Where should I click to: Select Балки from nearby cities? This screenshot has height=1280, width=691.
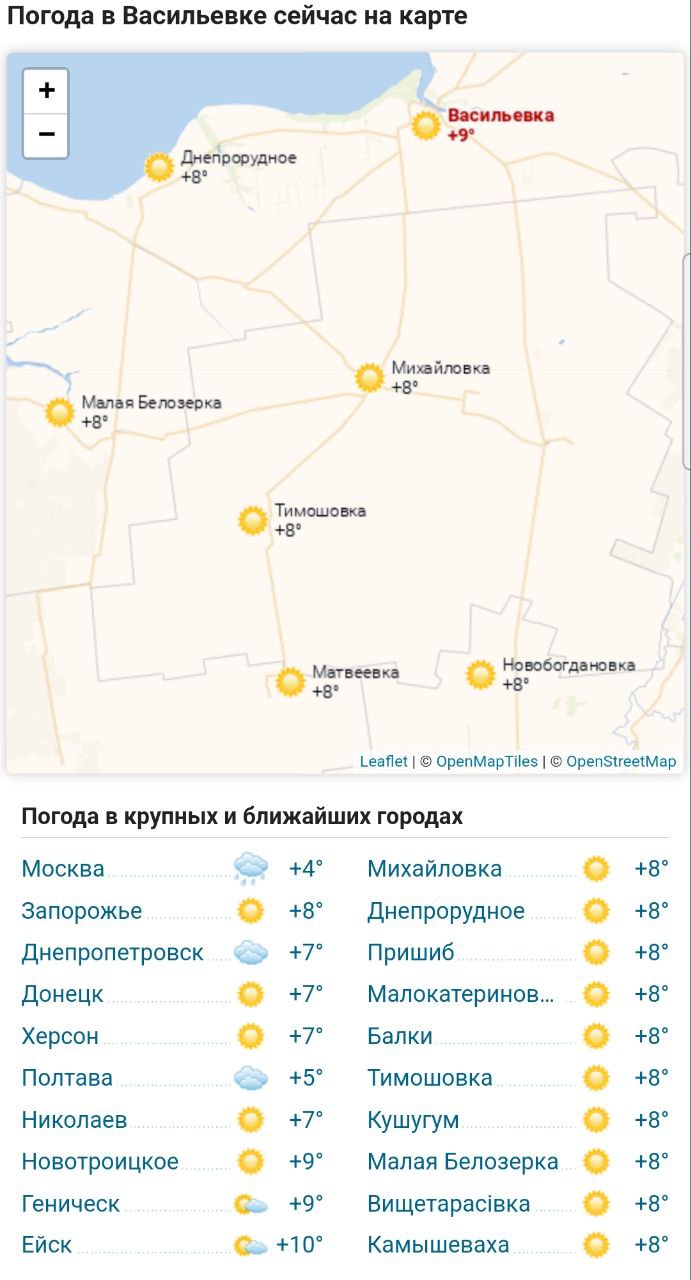400,1037
